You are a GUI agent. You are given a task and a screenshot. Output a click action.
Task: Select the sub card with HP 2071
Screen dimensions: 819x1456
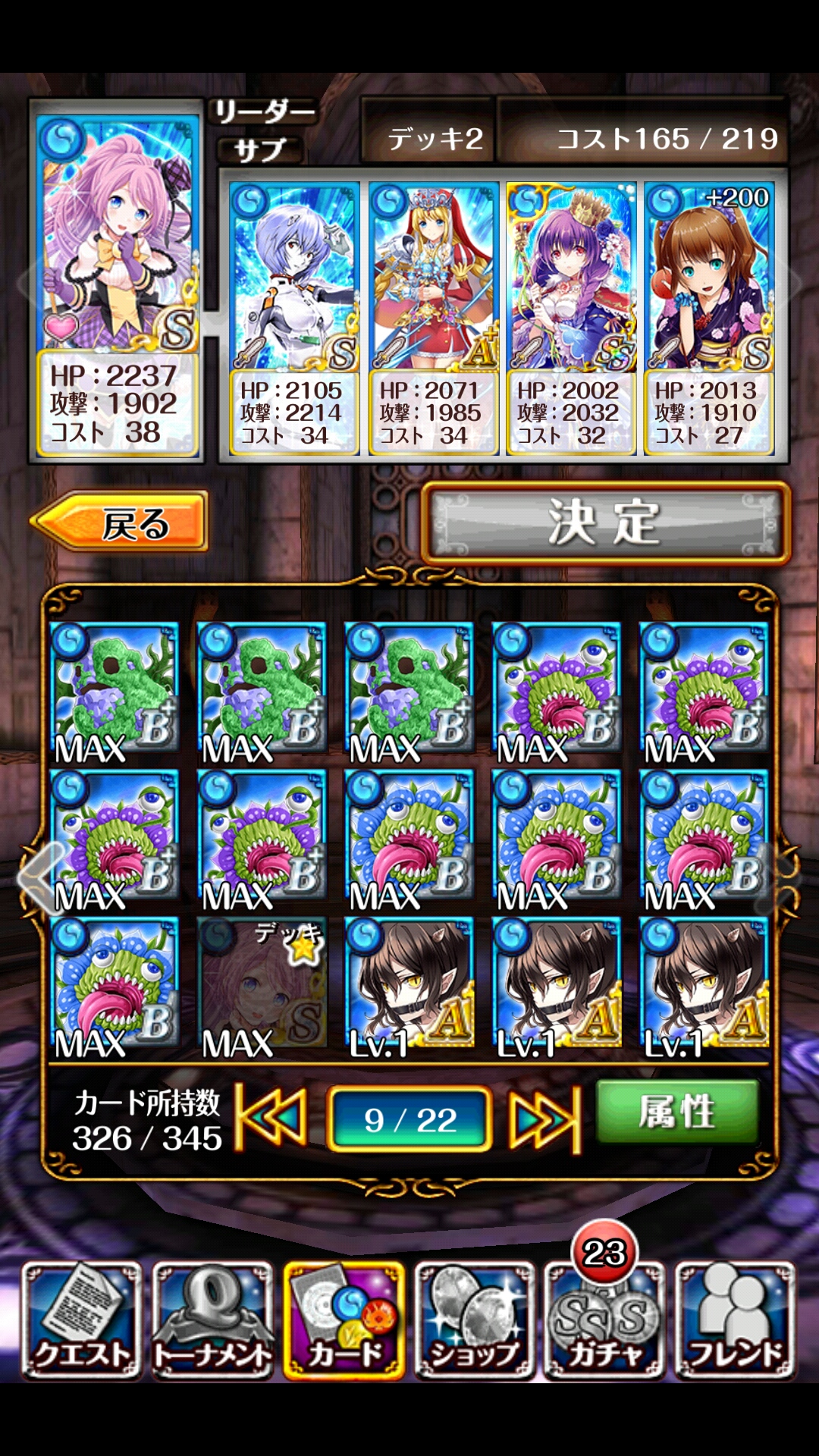pyautogui.click(x=433, y=318)
